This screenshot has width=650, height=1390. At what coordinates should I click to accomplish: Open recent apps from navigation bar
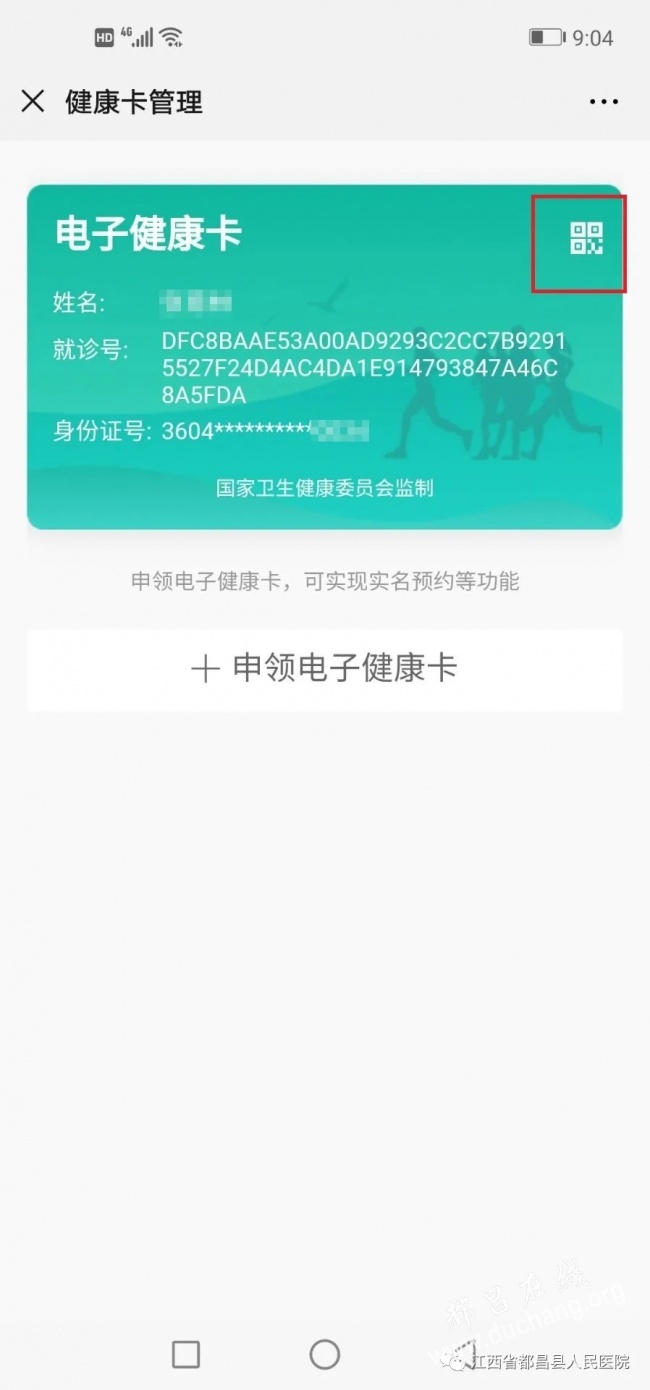point(186,1354)
